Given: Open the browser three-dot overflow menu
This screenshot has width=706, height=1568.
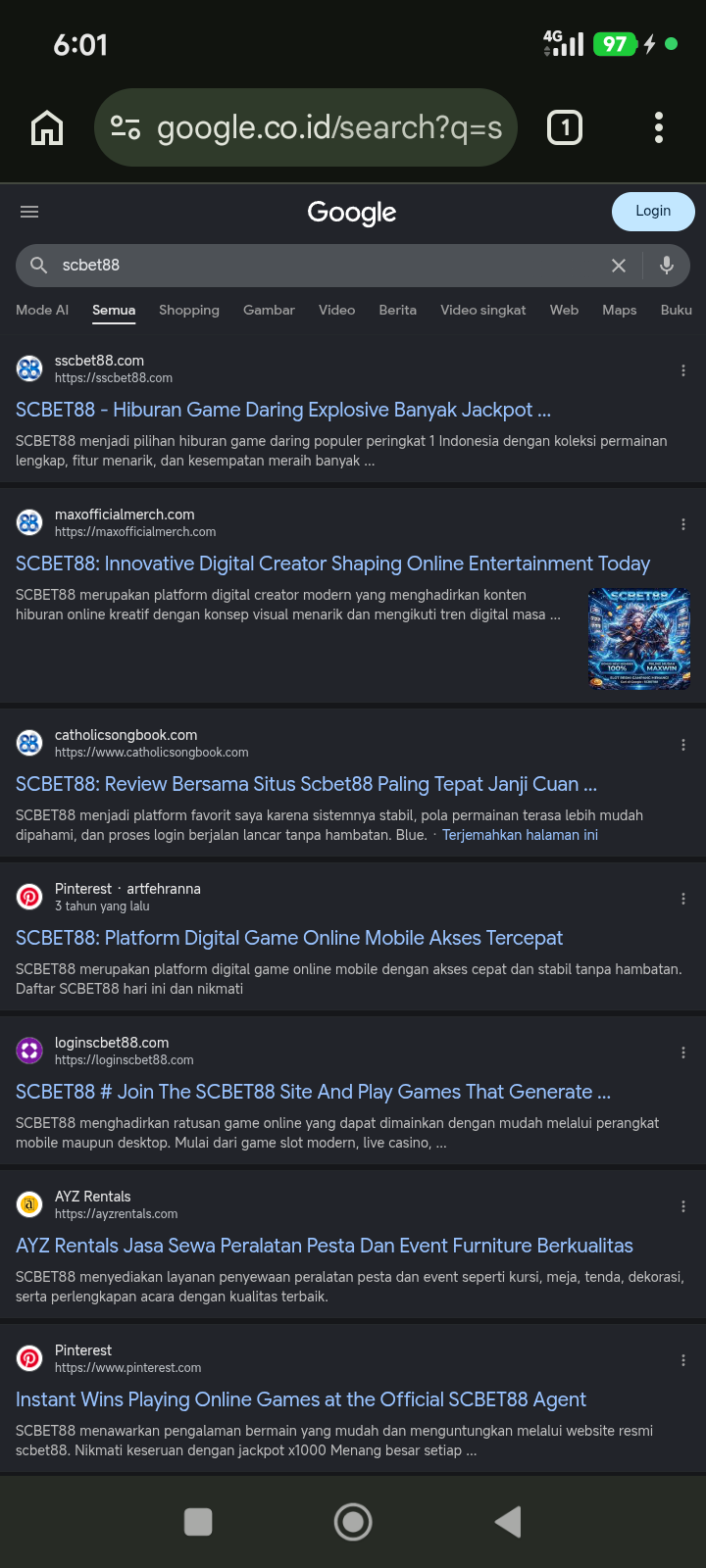Looking at the screenshot, I should click(x=658, y=127).
